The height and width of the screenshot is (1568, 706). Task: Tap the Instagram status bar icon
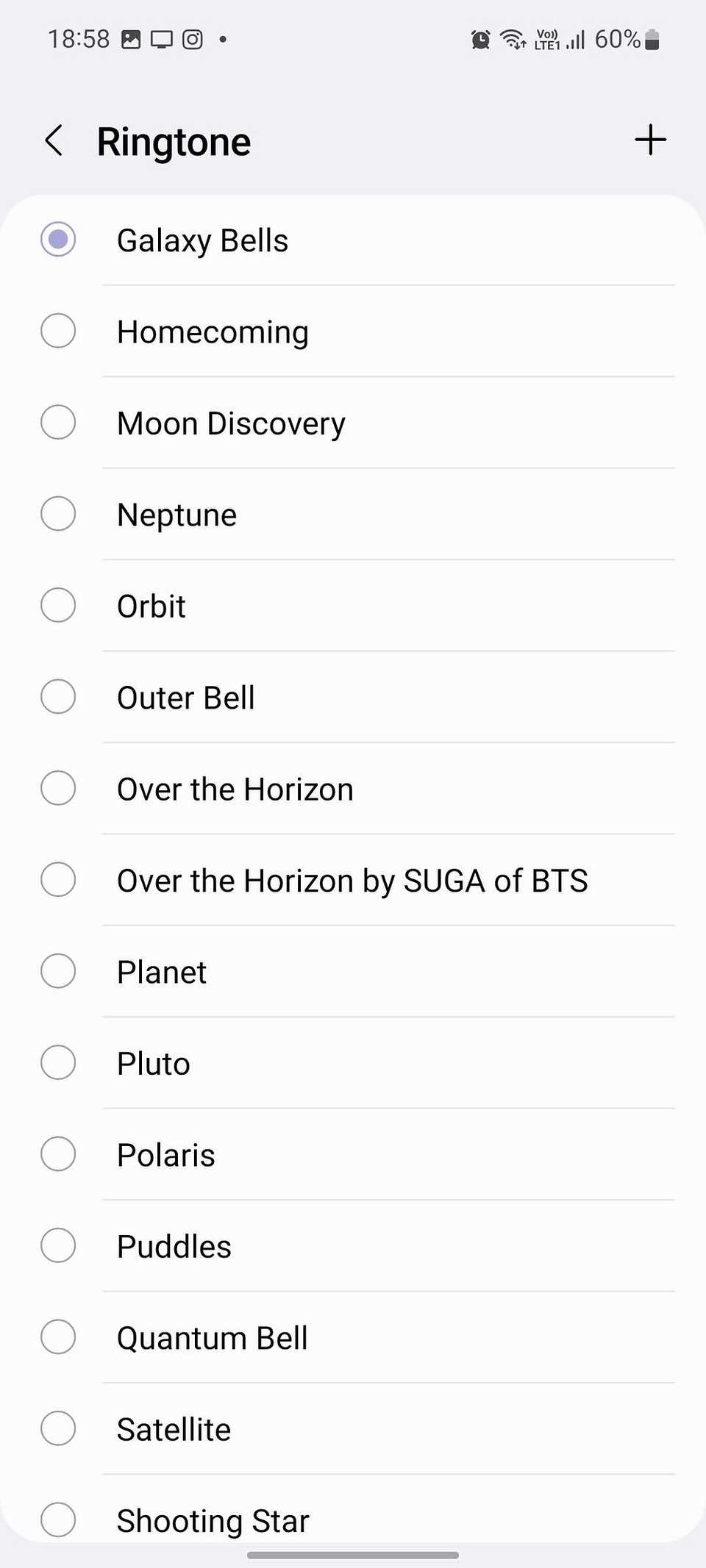[193, 39]
